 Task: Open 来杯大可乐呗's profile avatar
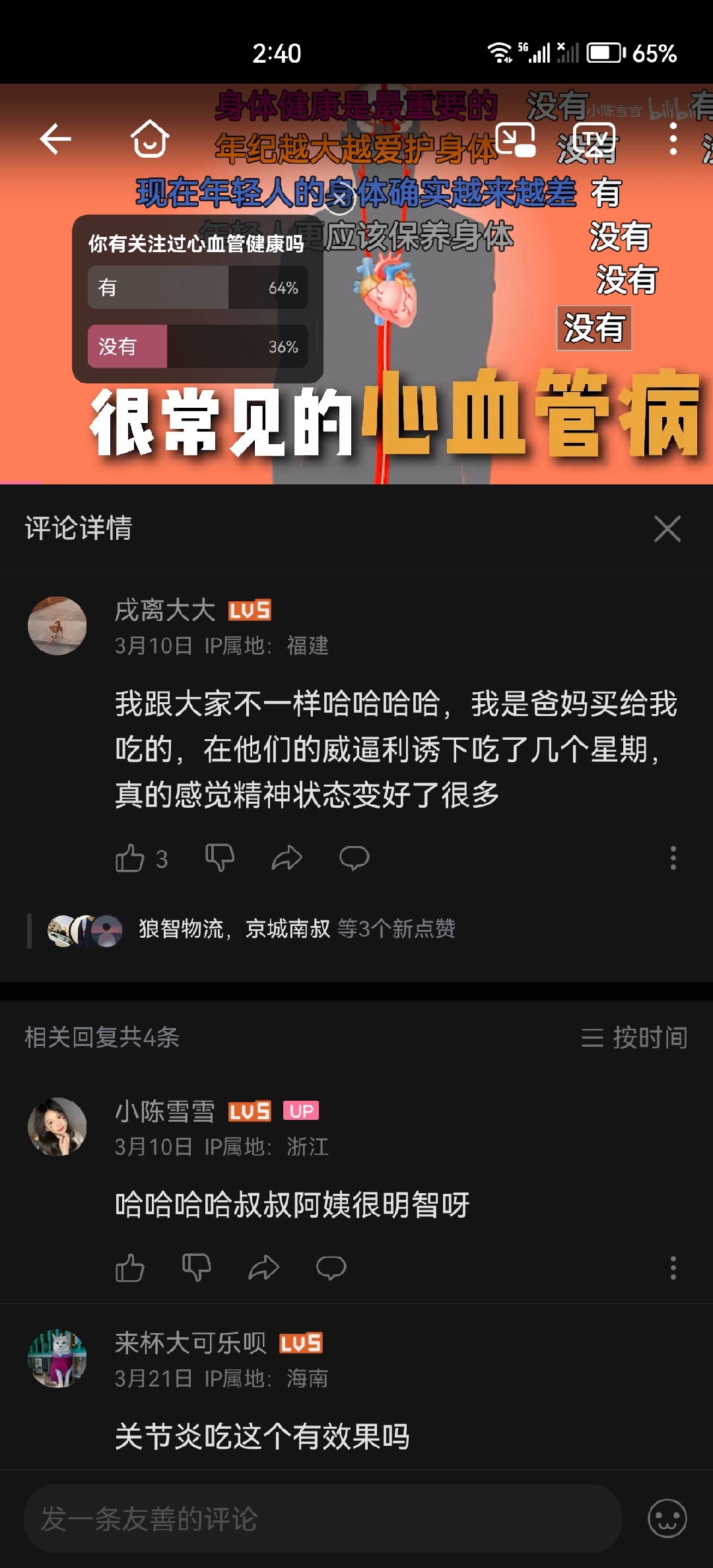point(57,1358)
